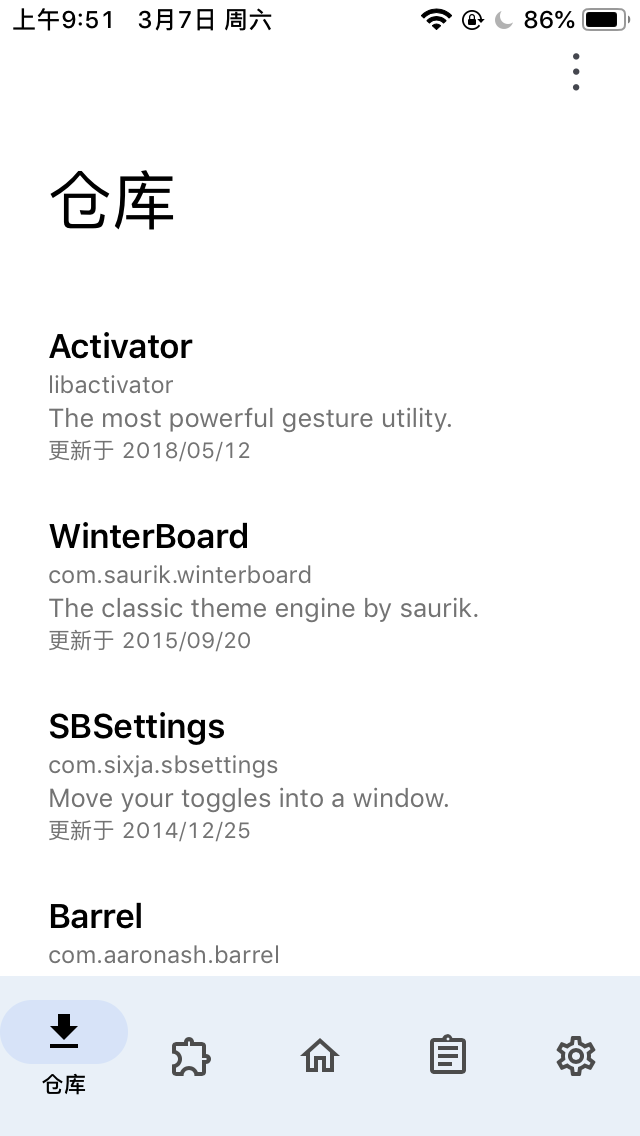The image size is (640, 1136).
Task: Open the settings gear tab
Action: pos(575,1056)
